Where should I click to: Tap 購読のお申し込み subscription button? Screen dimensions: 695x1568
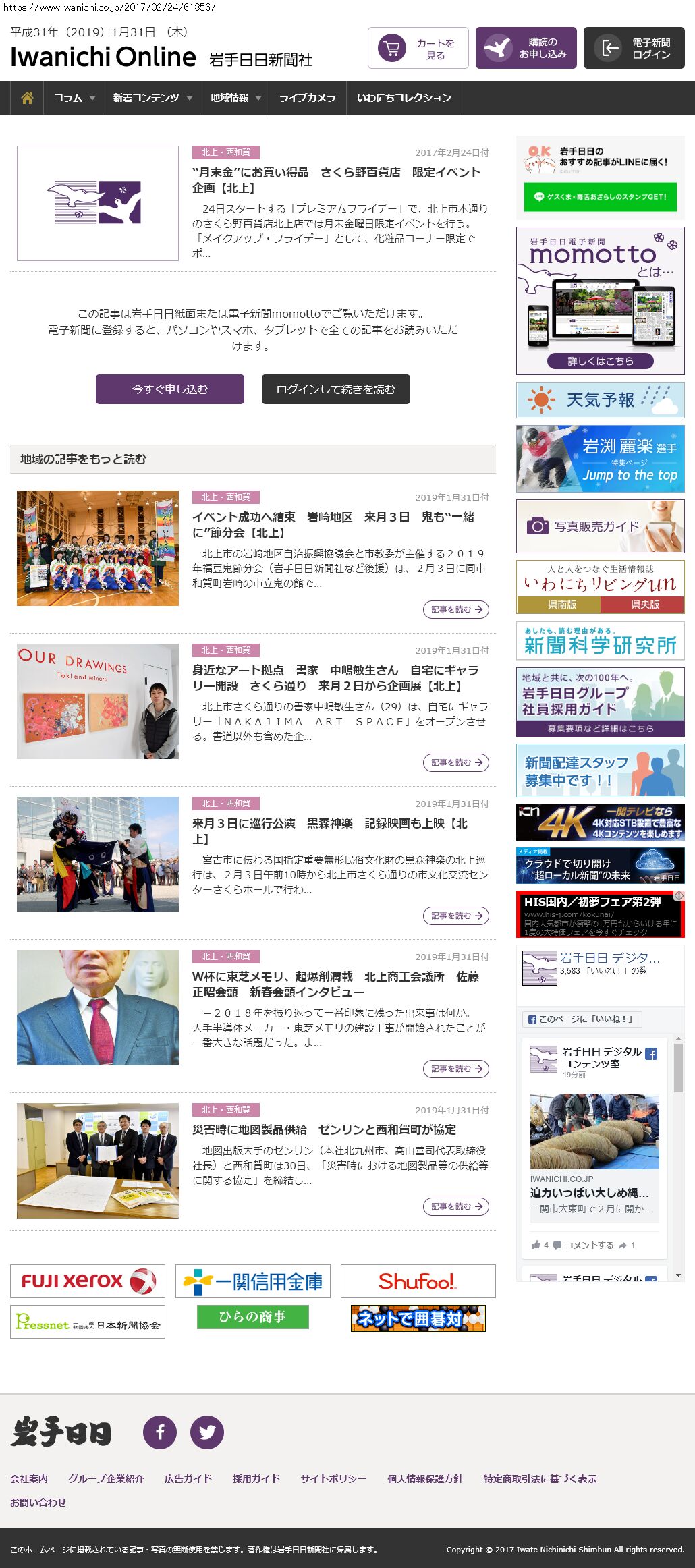click(526, 49)
